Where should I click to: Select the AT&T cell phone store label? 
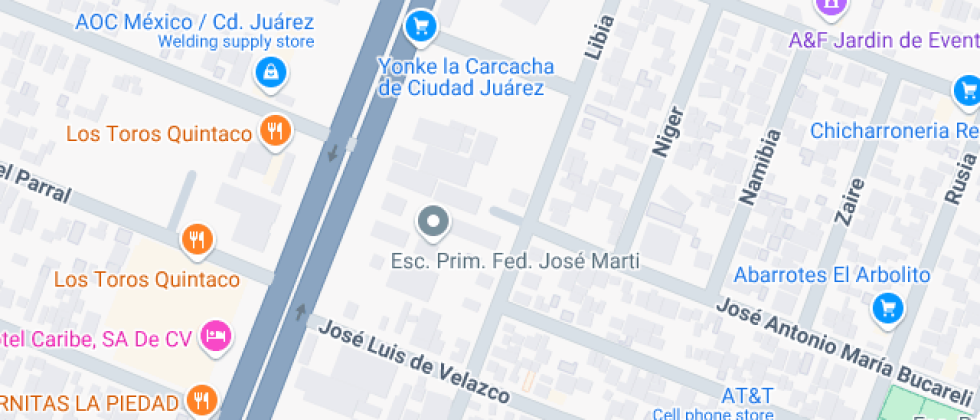tap(747, 396)
